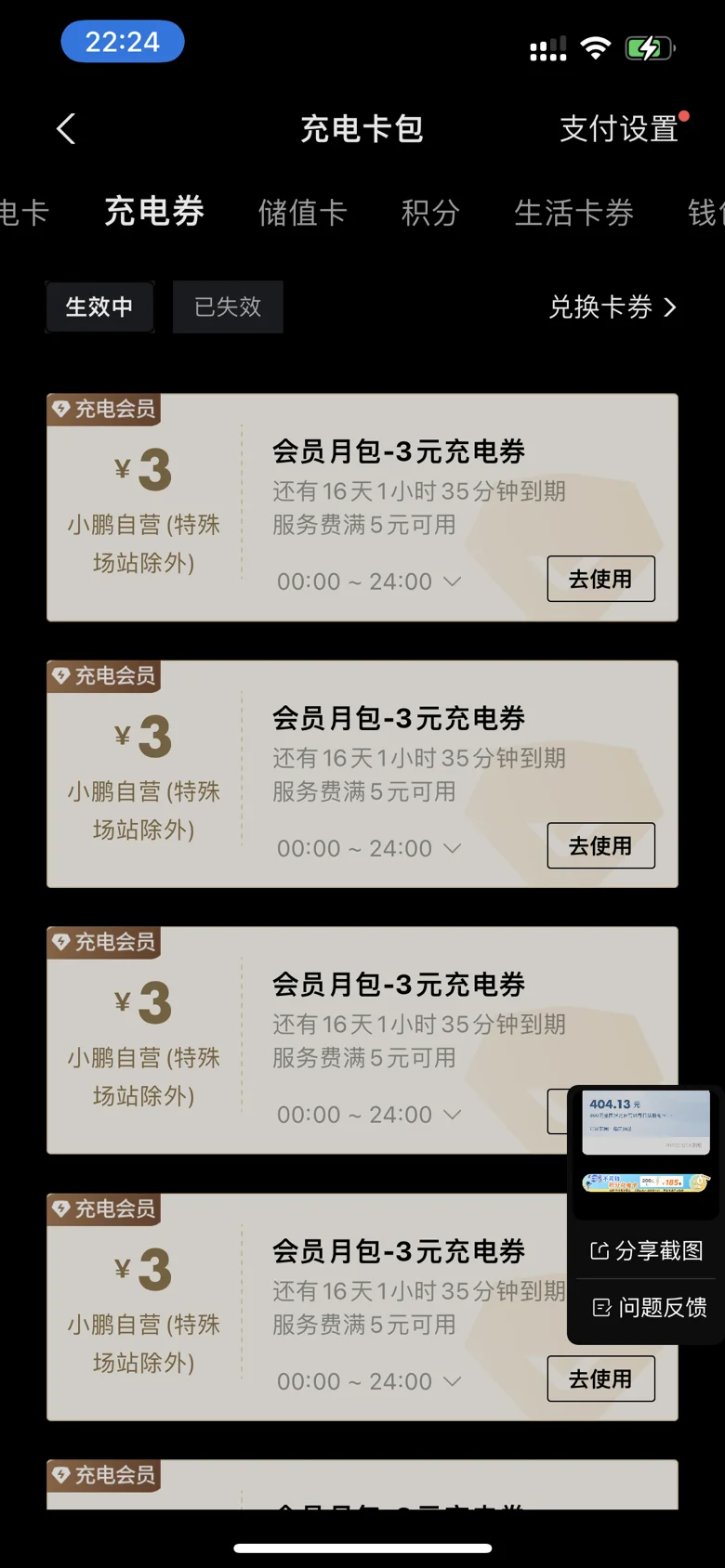The image size is (725, 1568).
Task: Go back using the top-left arrow
Action: (x=66, y=129)
